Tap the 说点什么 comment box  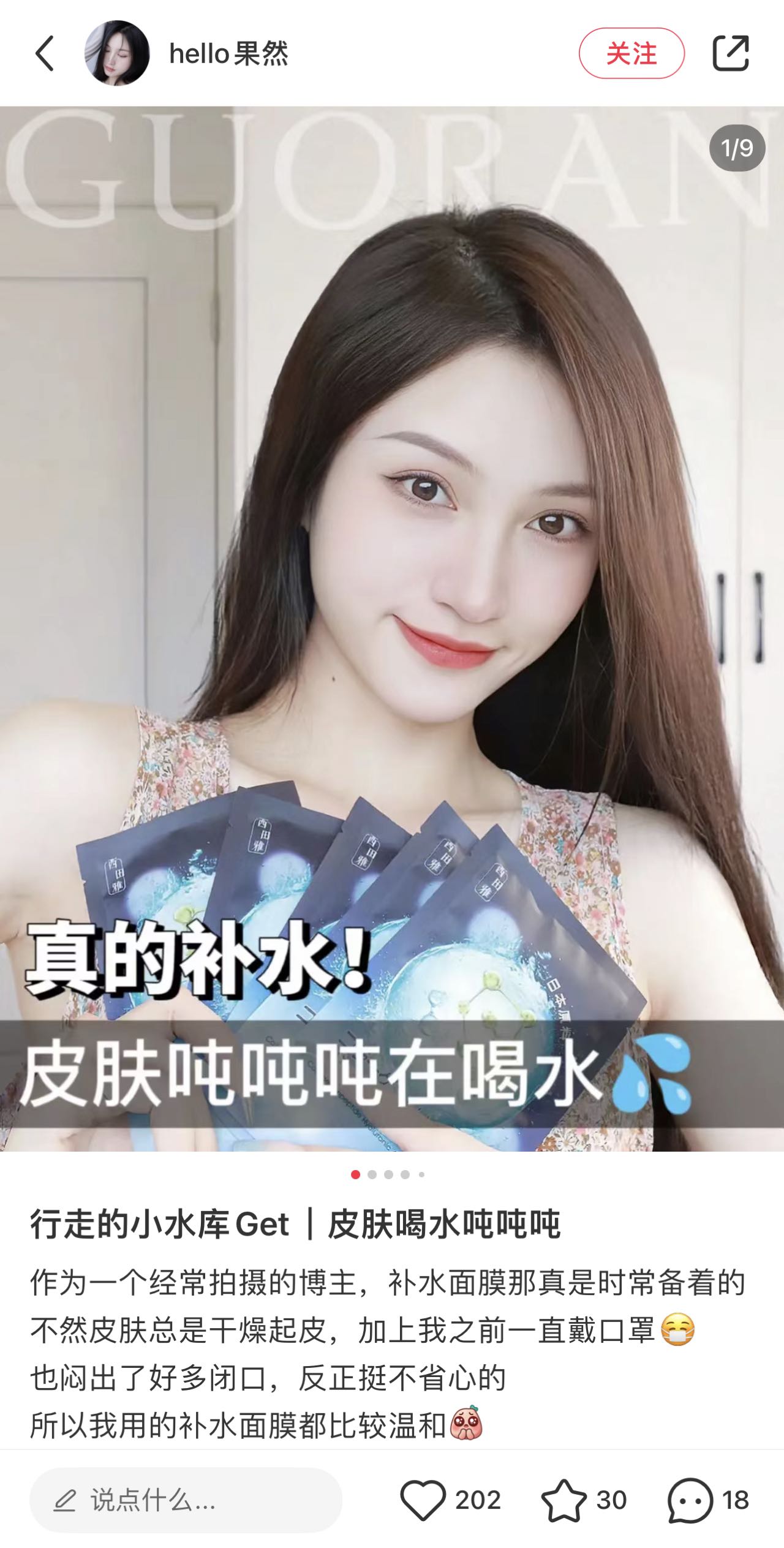[x=186, y=1500]
